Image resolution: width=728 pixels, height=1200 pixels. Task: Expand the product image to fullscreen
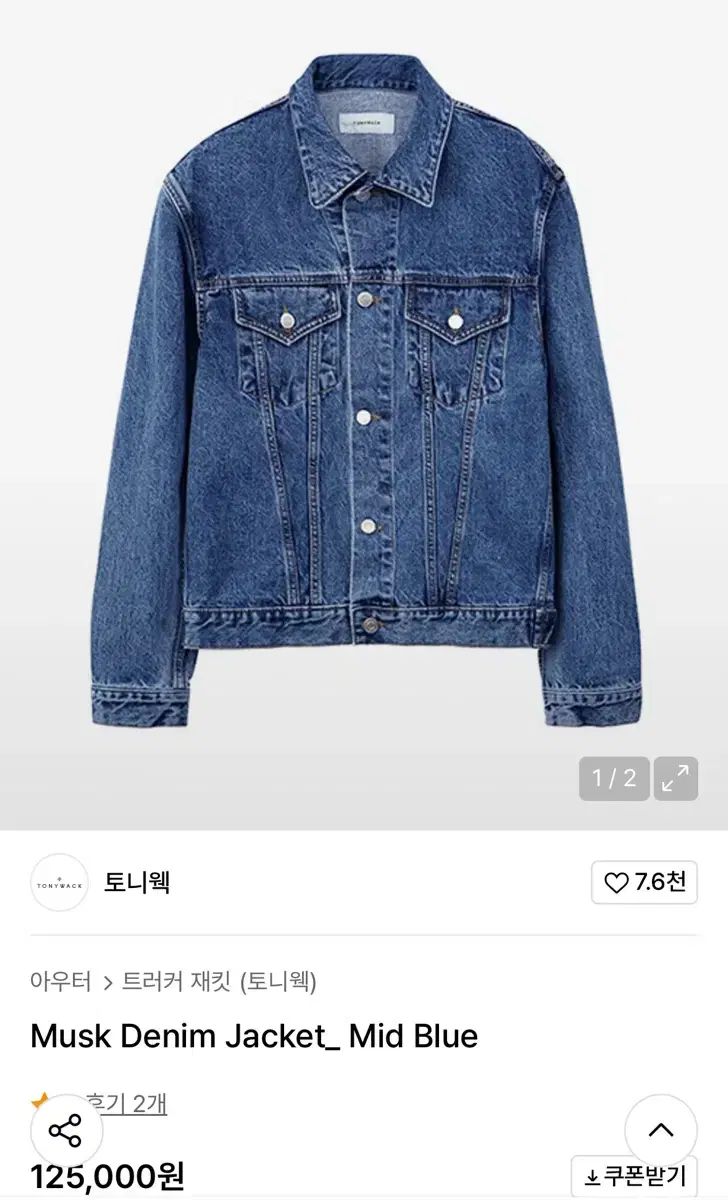pos(676,778)
